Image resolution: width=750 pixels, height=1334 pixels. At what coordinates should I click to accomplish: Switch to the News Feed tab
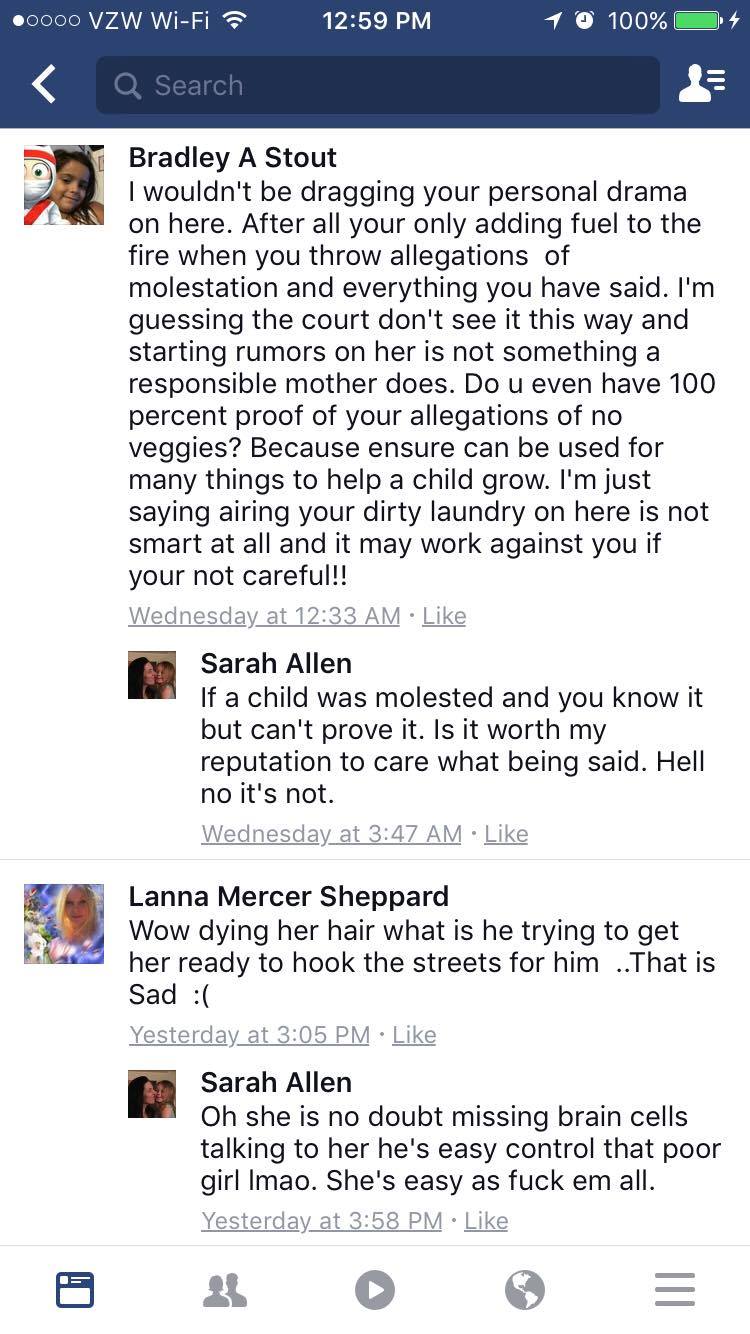click(75, 1290)
